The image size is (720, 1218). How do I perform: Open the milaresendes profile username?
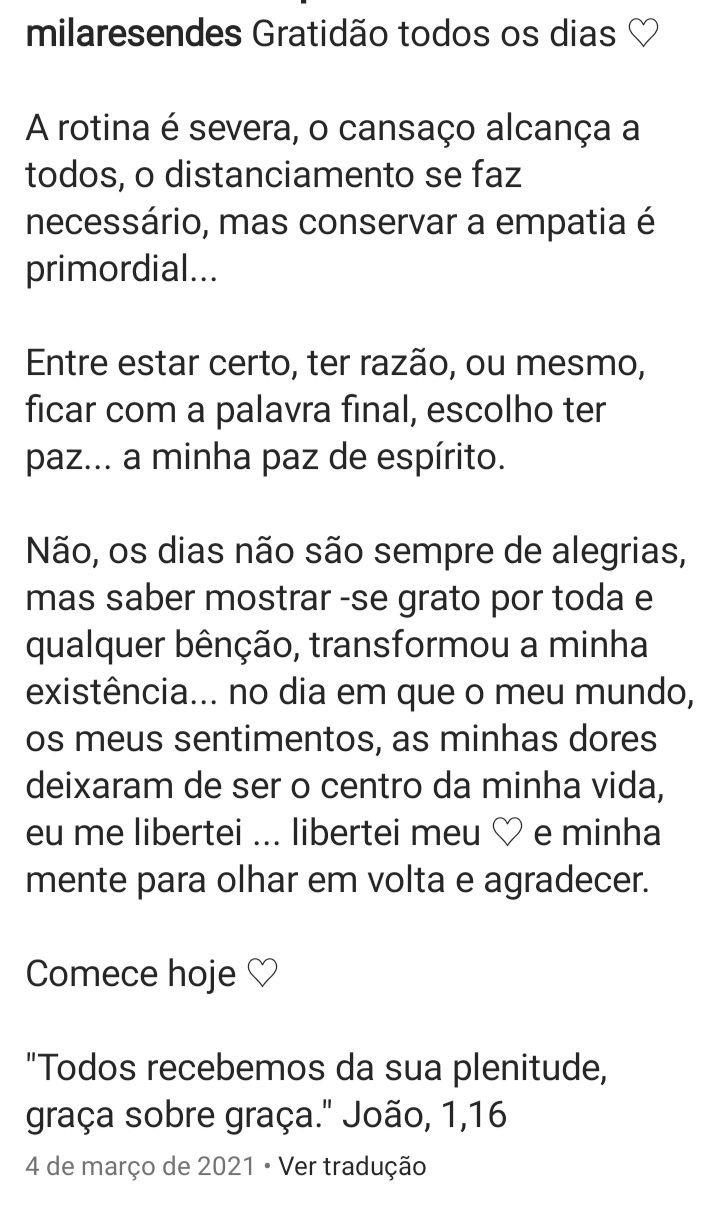click(134, 35)
